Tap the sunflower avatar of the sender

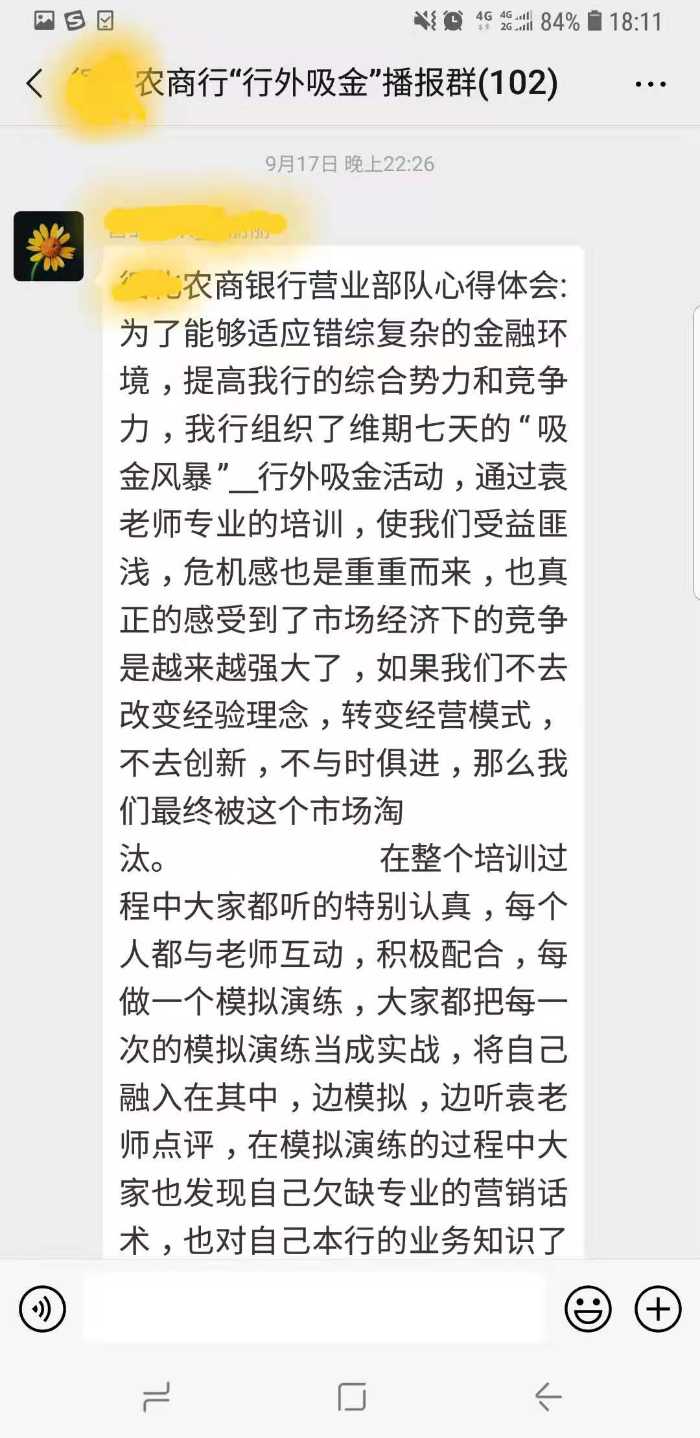(x=48, y=246)
